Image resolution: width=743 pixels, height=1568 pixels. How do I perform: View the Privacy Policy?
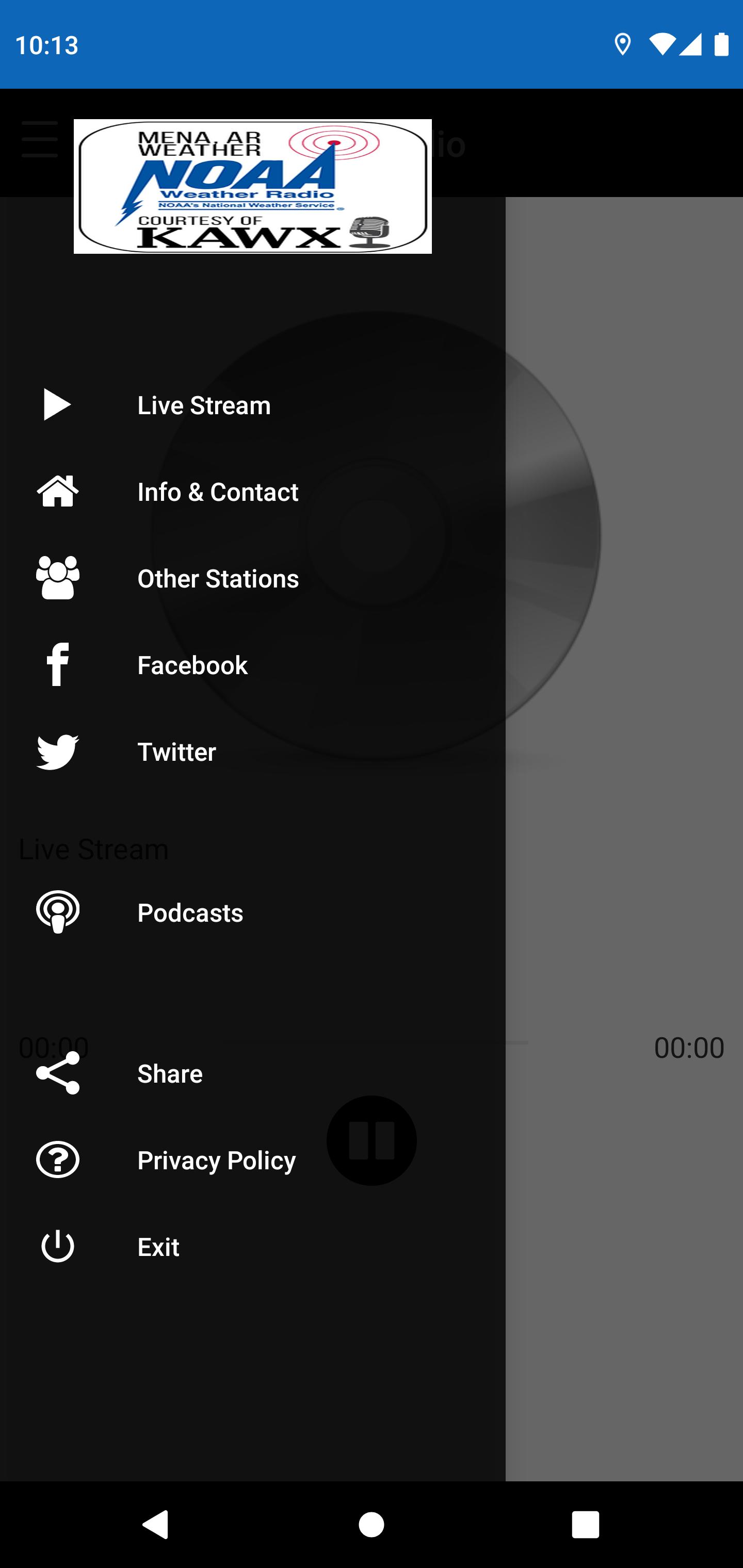click(216, 1160)
